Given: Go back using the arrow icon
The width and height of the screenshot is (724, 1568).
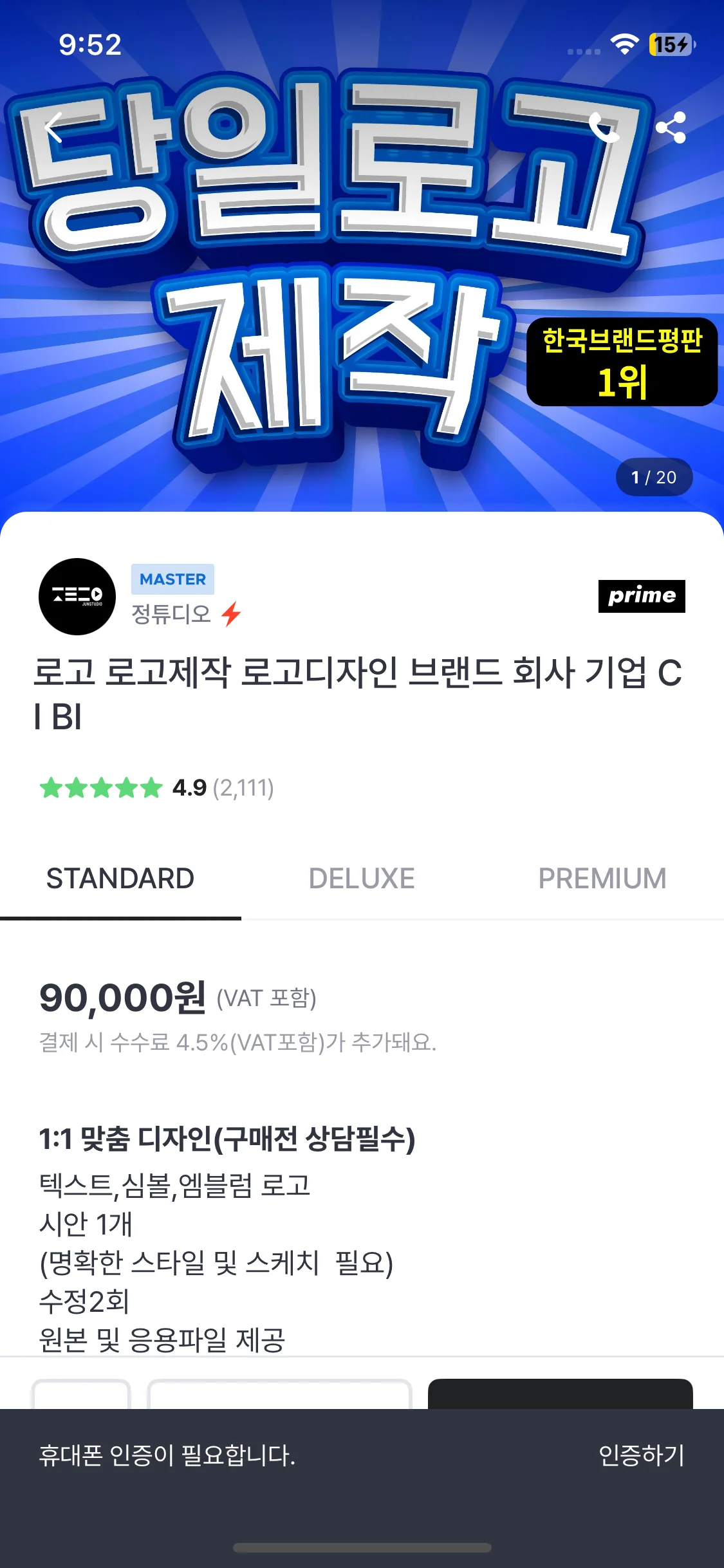Looking at the screenshot, I should click(54, 127).
